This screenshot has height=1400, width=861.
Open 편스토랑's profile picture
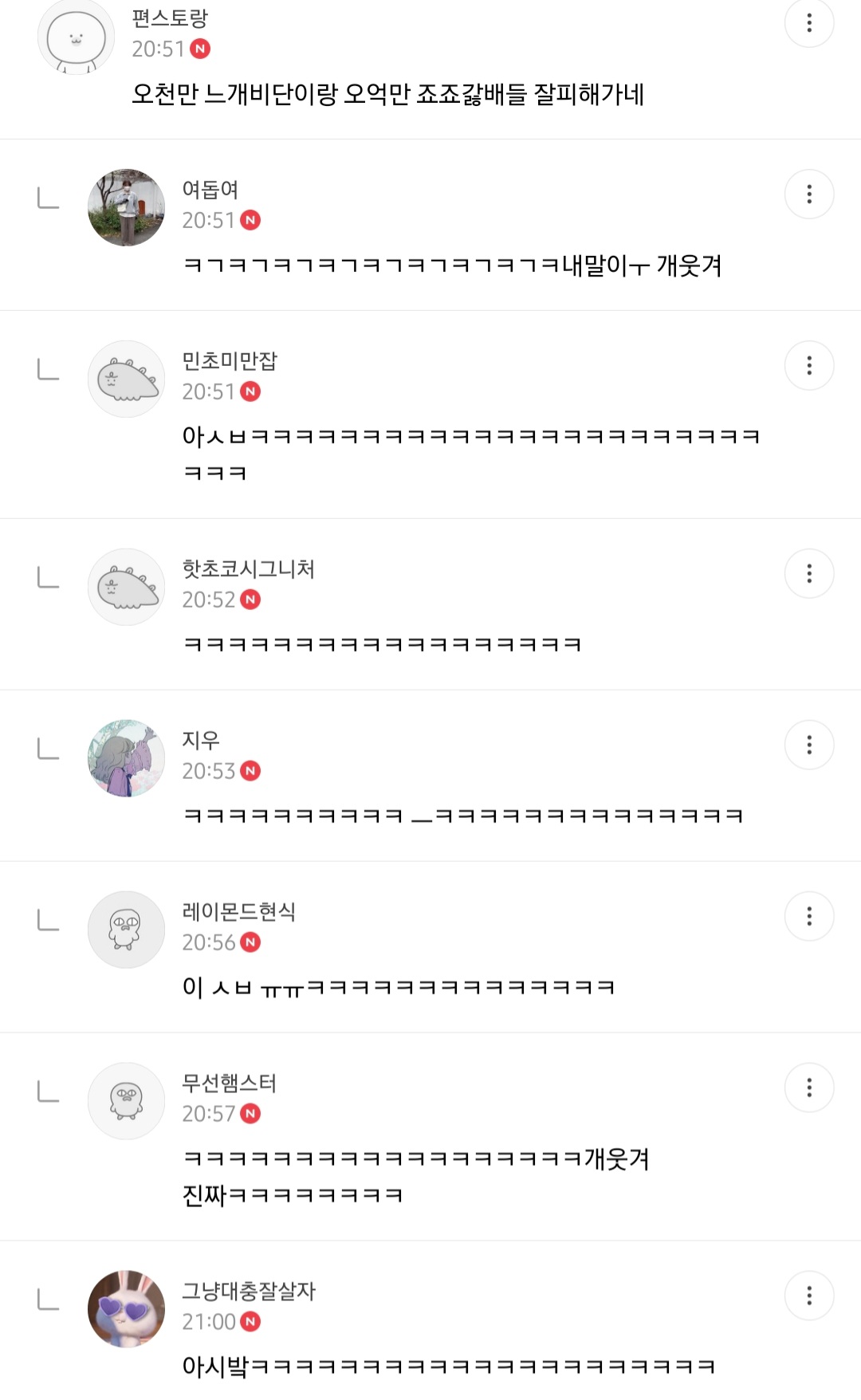(76, 37)
